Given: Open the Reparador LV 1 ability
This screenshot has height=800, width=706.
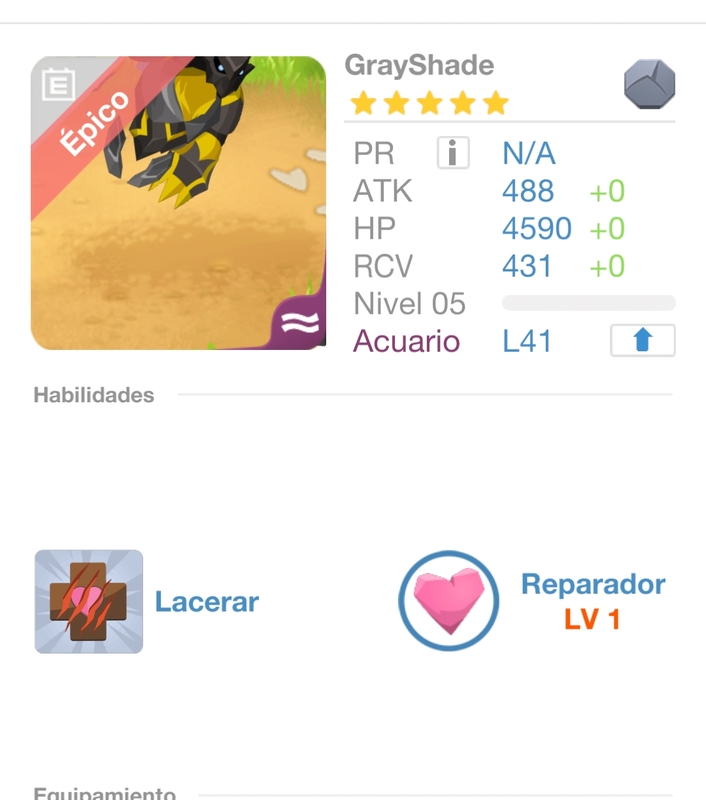Looking at the screenshot, I should coord(449,601).
